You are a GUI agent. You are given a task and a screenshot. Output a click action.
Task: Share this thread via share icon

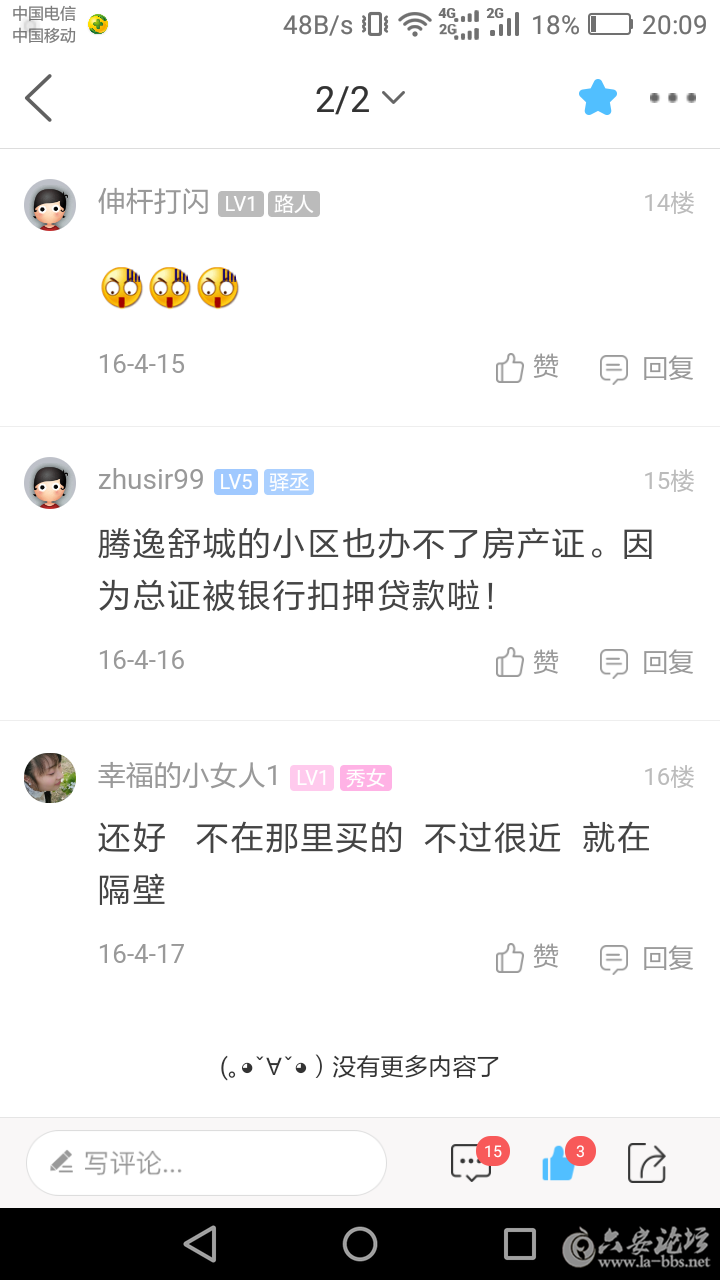(647, 1163)
